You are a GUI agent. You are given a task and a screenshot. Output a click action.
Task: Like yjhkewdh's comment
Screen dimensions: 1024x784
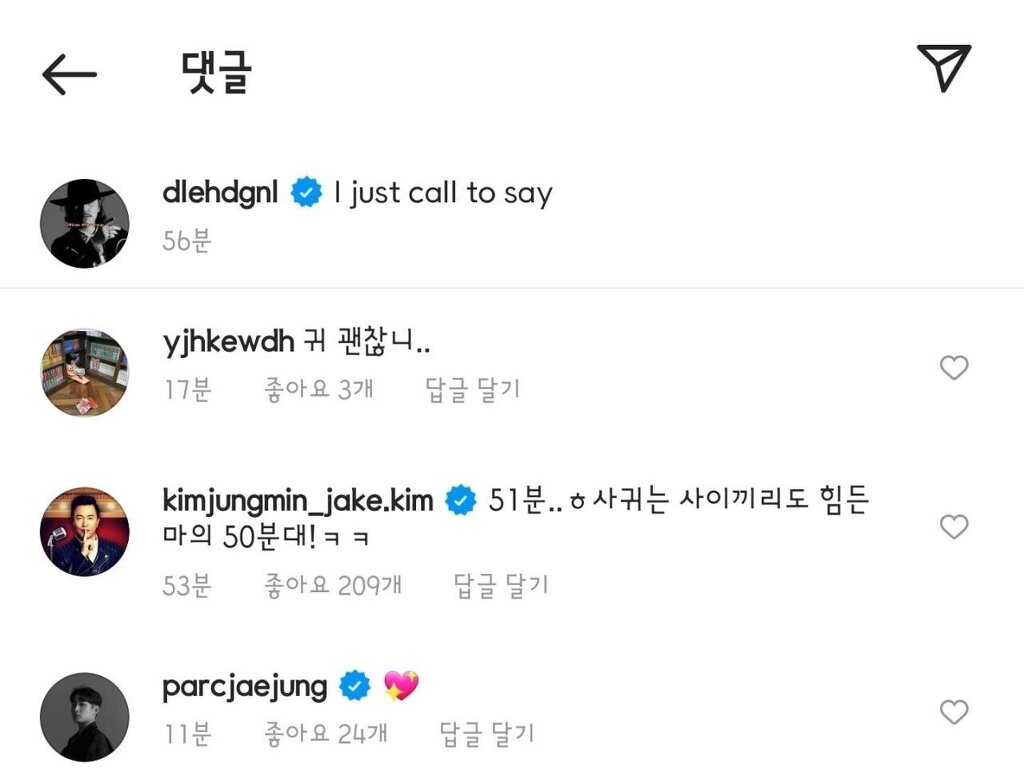(954, 368)
